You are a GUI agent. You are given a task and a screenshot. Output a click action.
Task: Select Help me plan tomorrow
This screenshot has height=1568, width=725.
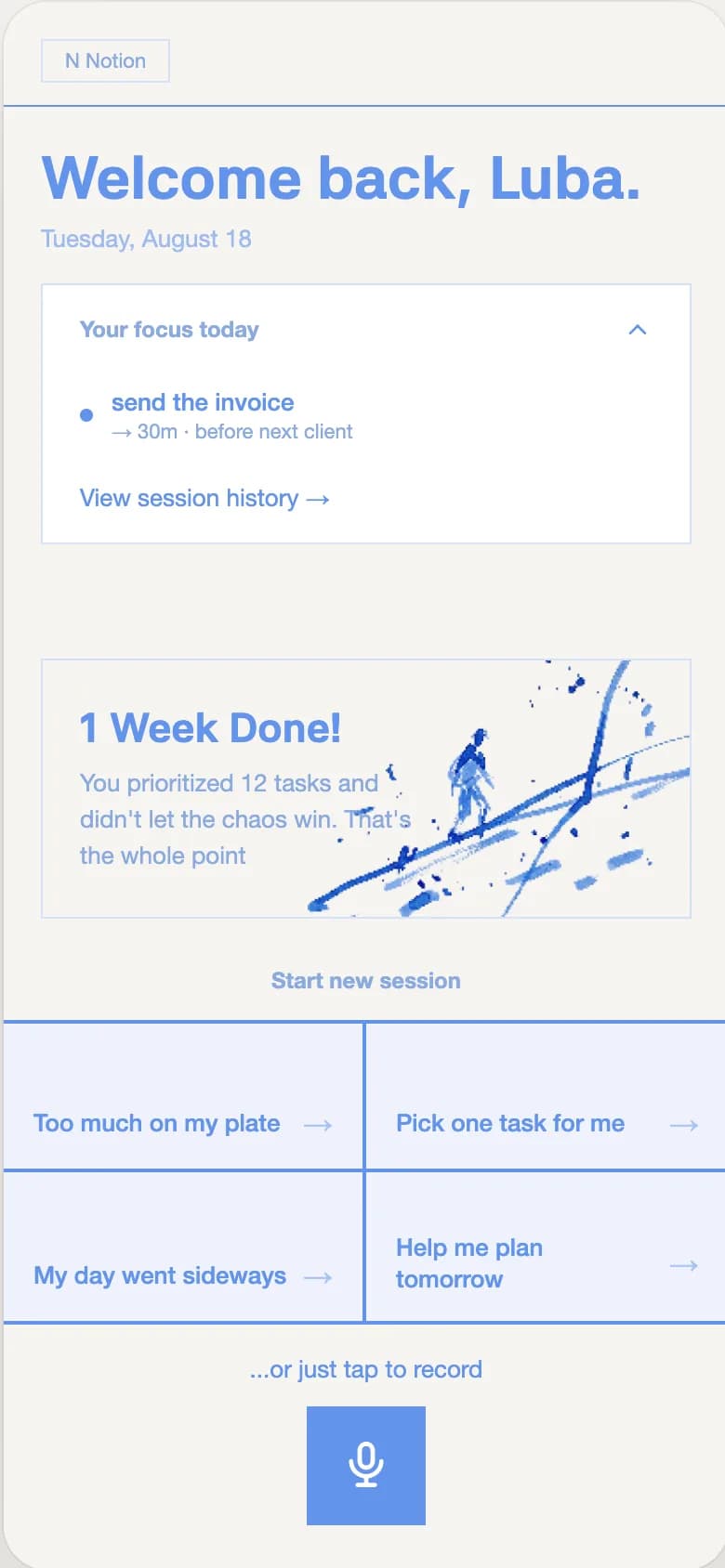coord(546,1247)
